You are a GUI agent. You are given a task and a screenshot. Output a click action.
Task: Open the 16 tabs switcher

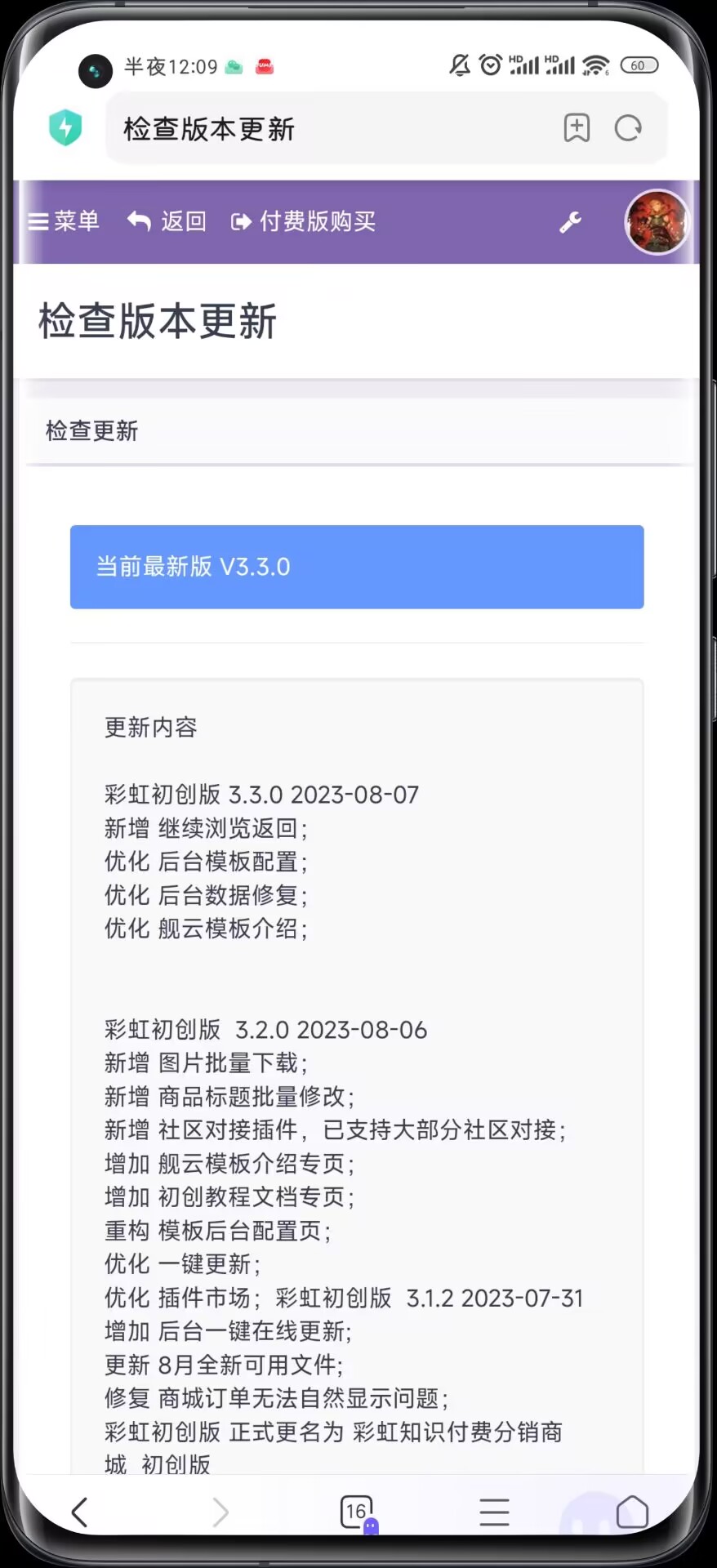click(x=357, y=1512)
